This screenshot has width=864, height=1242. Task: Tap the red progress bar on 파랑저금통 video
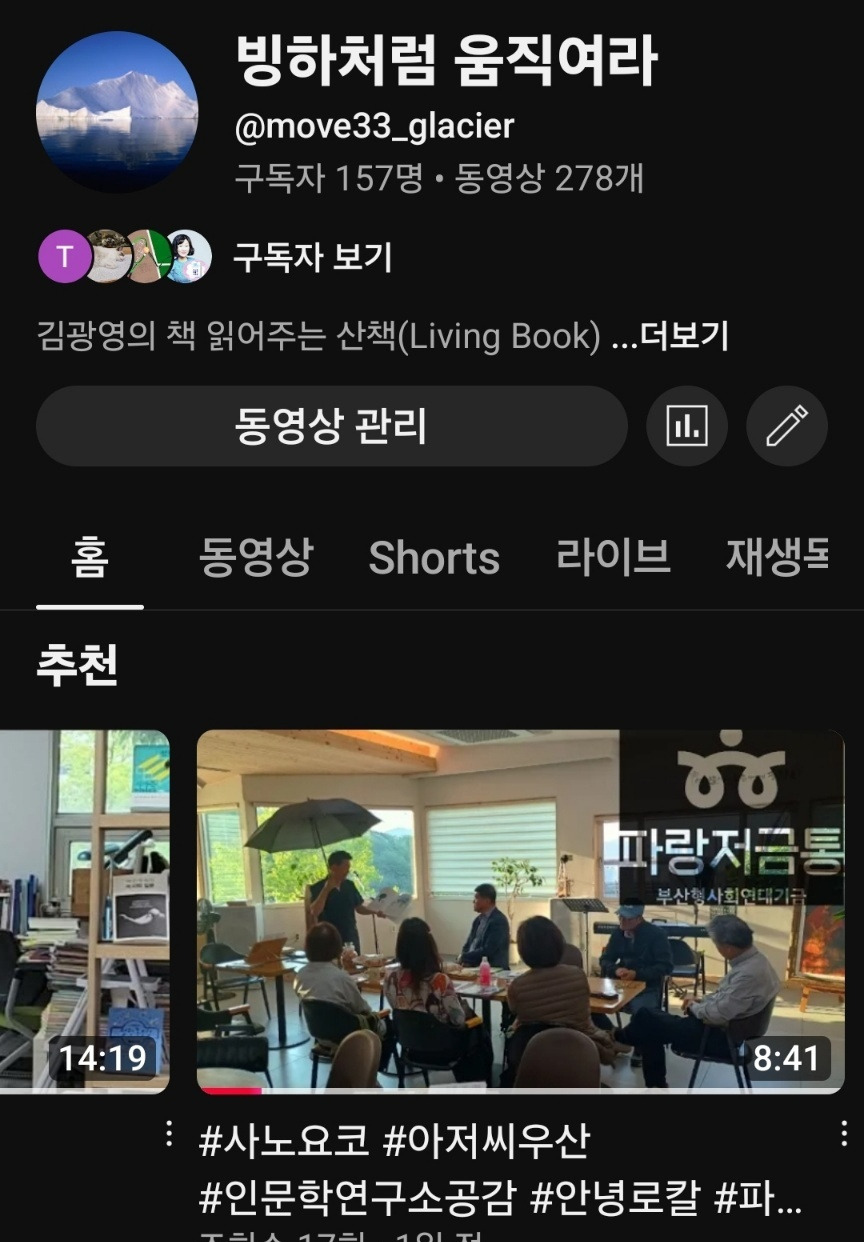coord(230,1089)
